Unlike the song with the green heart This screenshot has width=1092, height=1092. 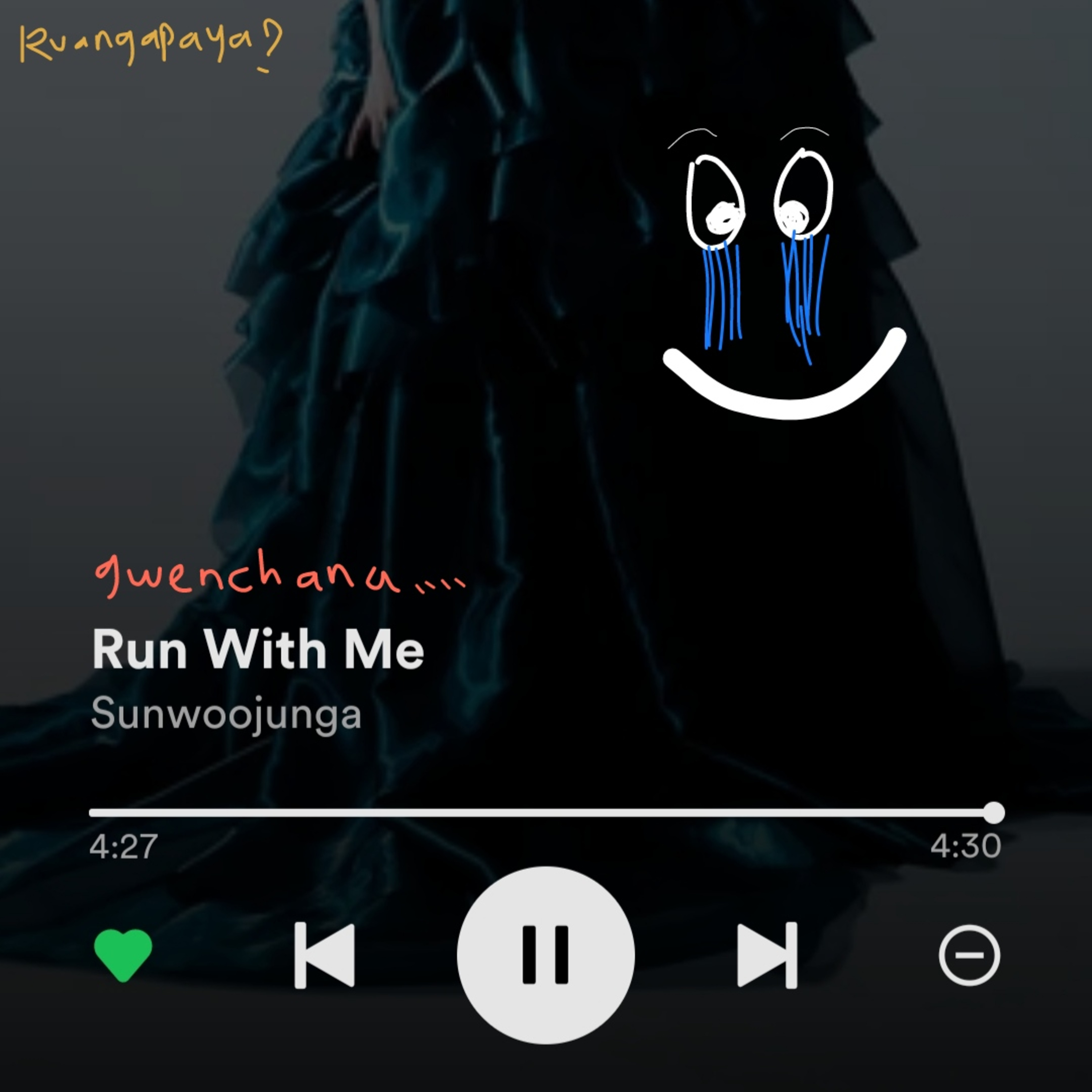(123, 955)
